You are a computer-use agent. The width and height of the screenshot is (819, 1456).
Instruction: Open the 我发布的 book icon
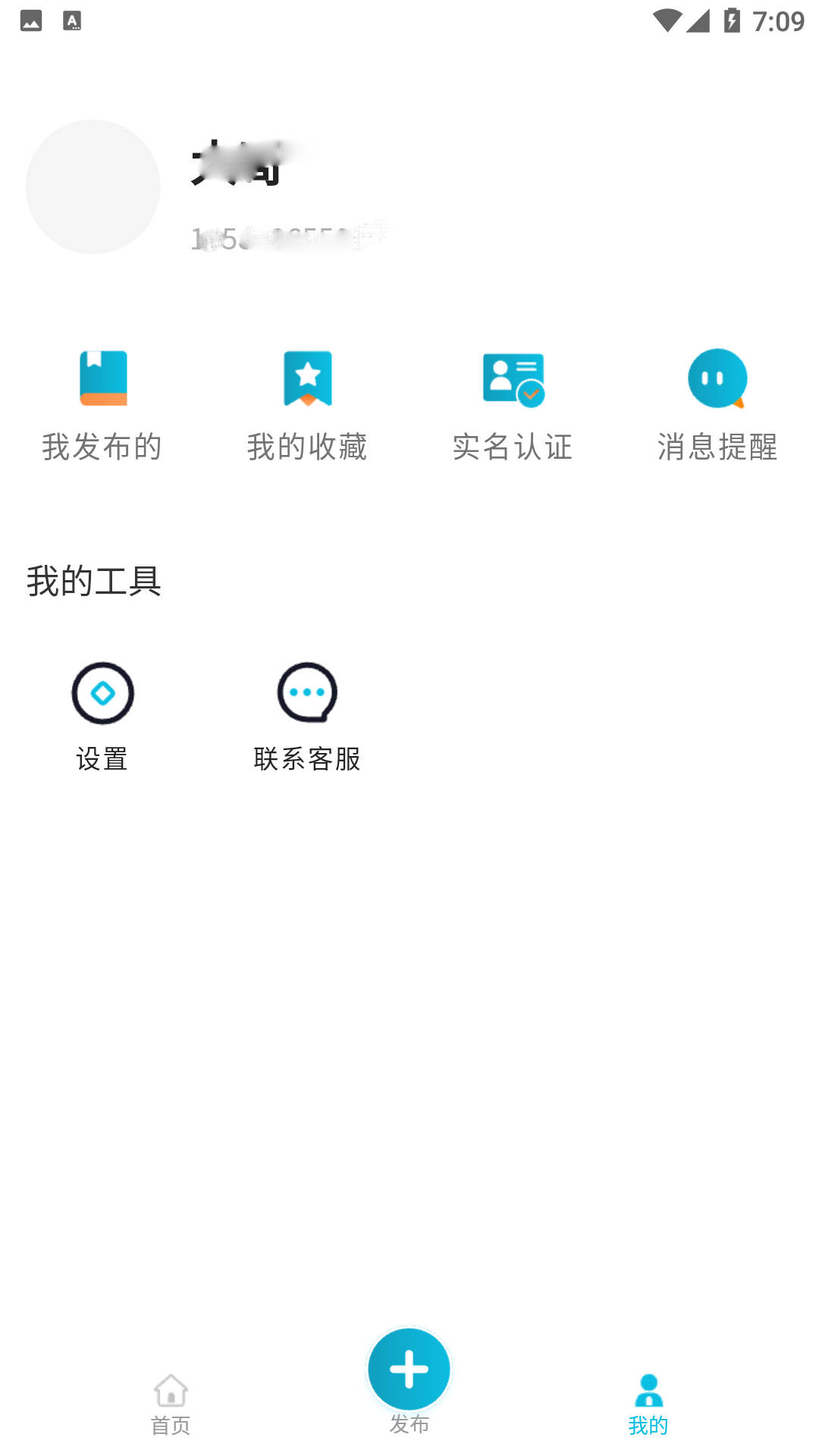104,377
